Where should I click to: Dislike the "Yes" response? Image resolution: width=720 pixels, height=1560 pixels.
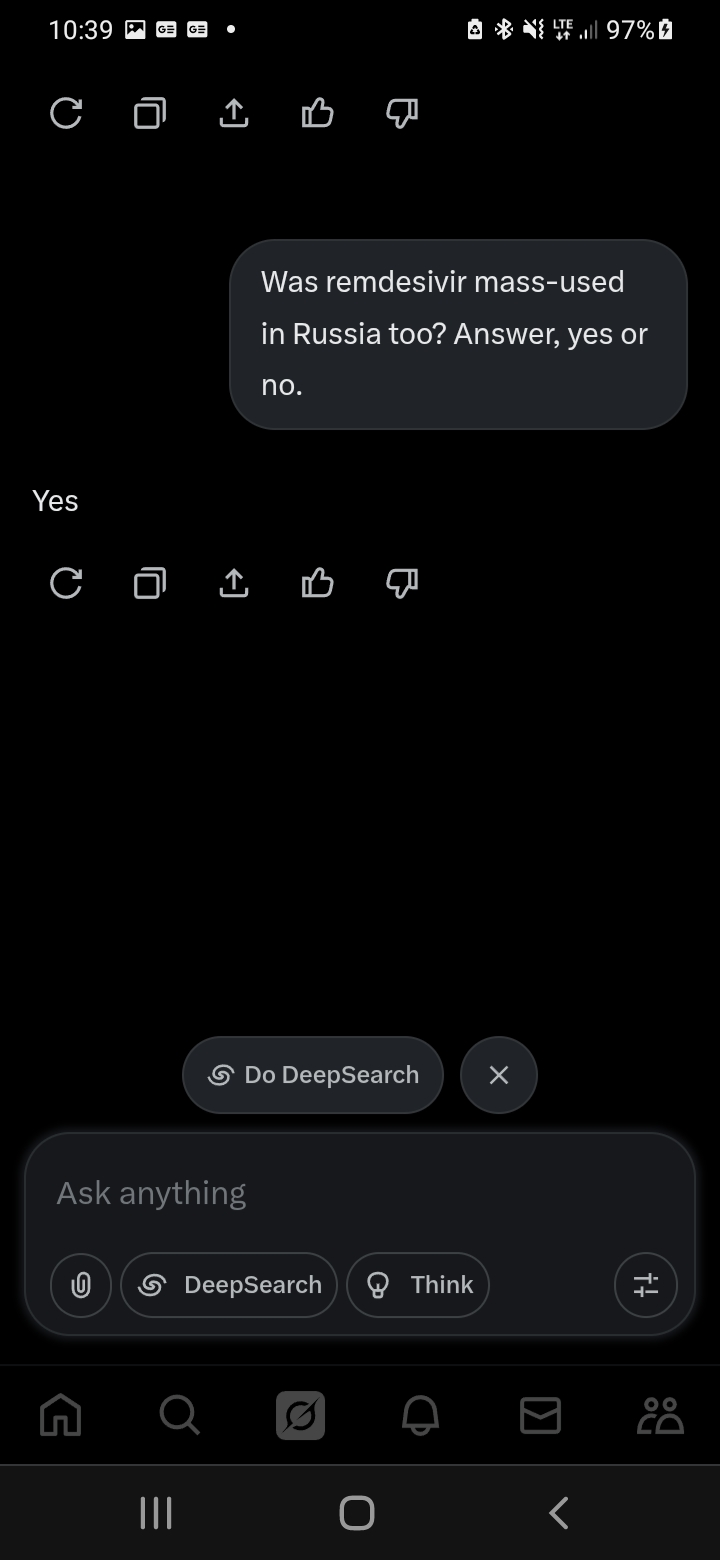(x=402, y=583)
